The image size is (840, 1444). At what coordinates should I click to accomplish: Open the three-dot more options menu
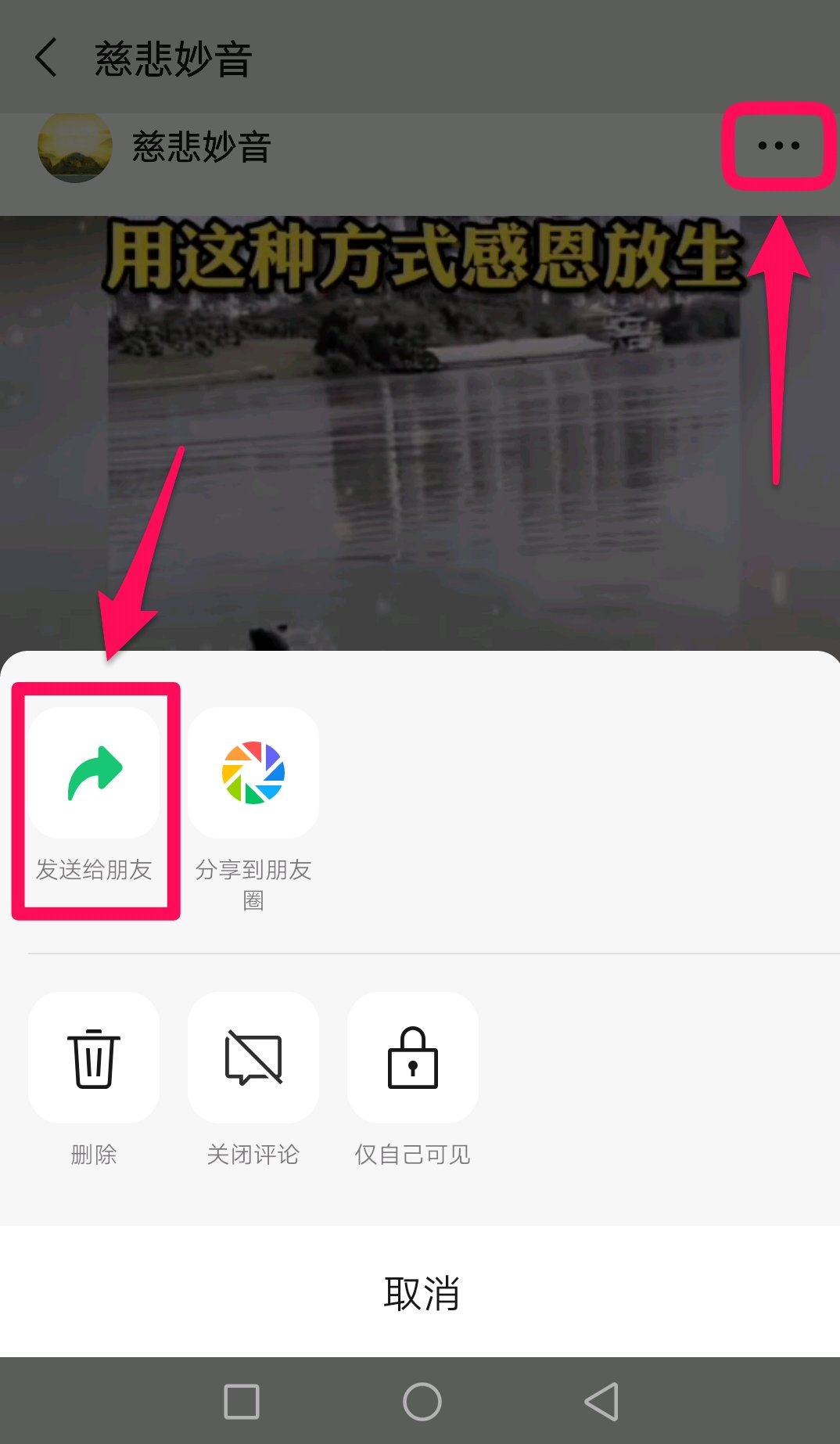click(x=778, y=145)
